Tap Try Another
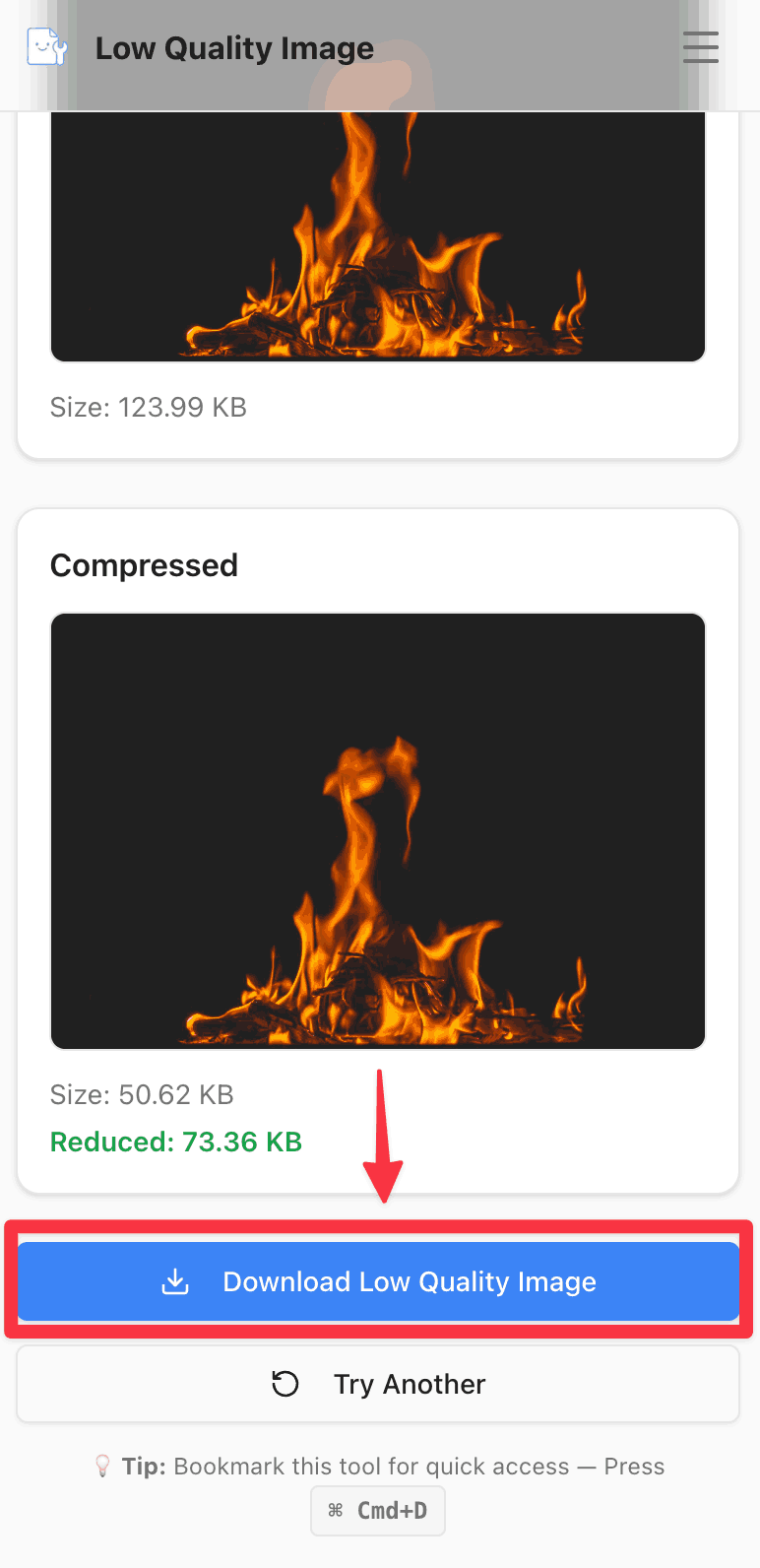 (x=379, y=1384)
